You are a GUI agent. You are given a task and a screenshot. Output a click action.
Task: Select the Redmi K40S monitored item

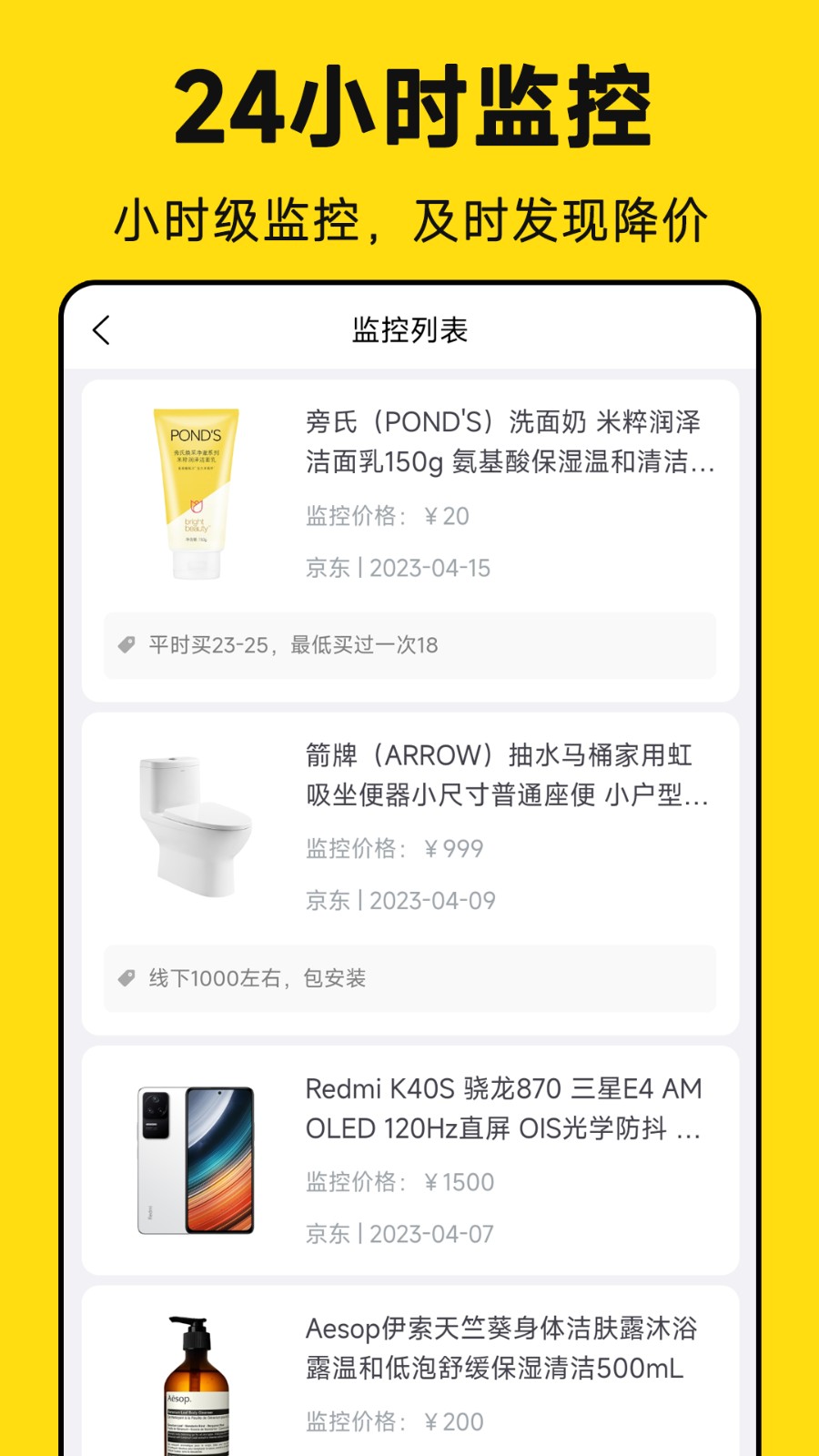click(409, 1158)
